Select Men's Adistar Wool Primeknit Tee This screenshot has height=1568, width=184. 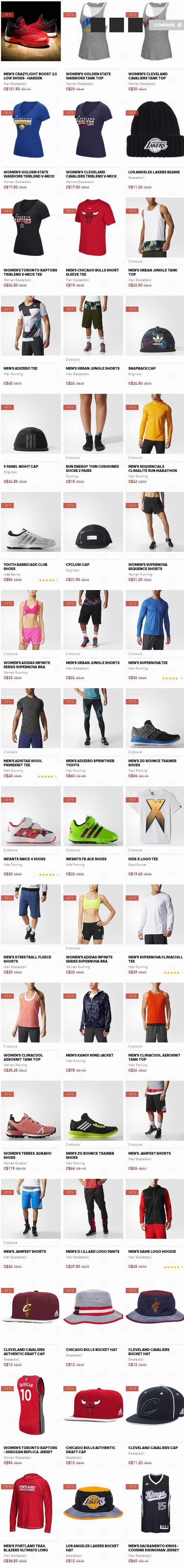click(30, 718)
